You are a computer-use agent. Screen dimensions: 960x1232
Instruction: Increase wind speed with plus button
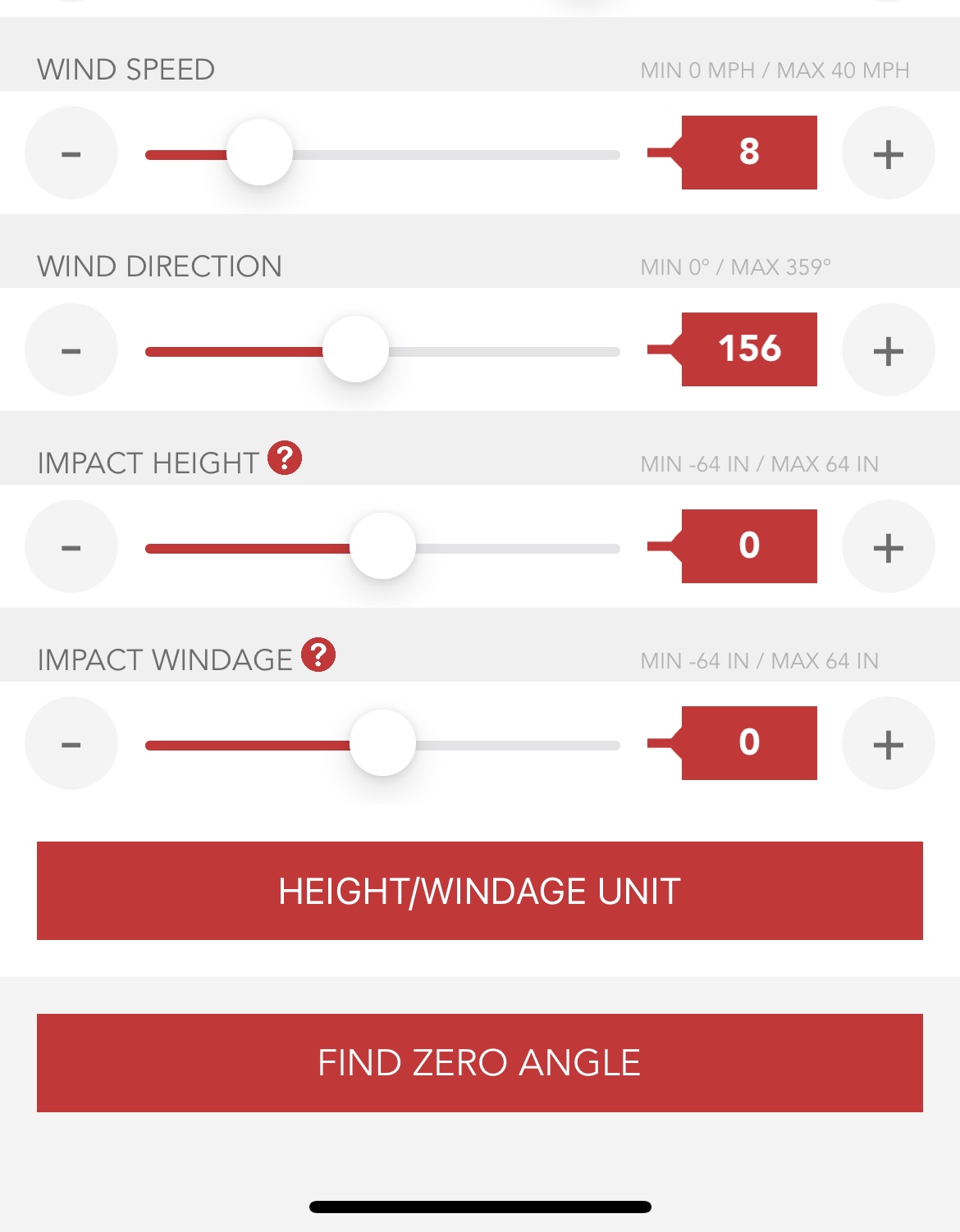888,153
